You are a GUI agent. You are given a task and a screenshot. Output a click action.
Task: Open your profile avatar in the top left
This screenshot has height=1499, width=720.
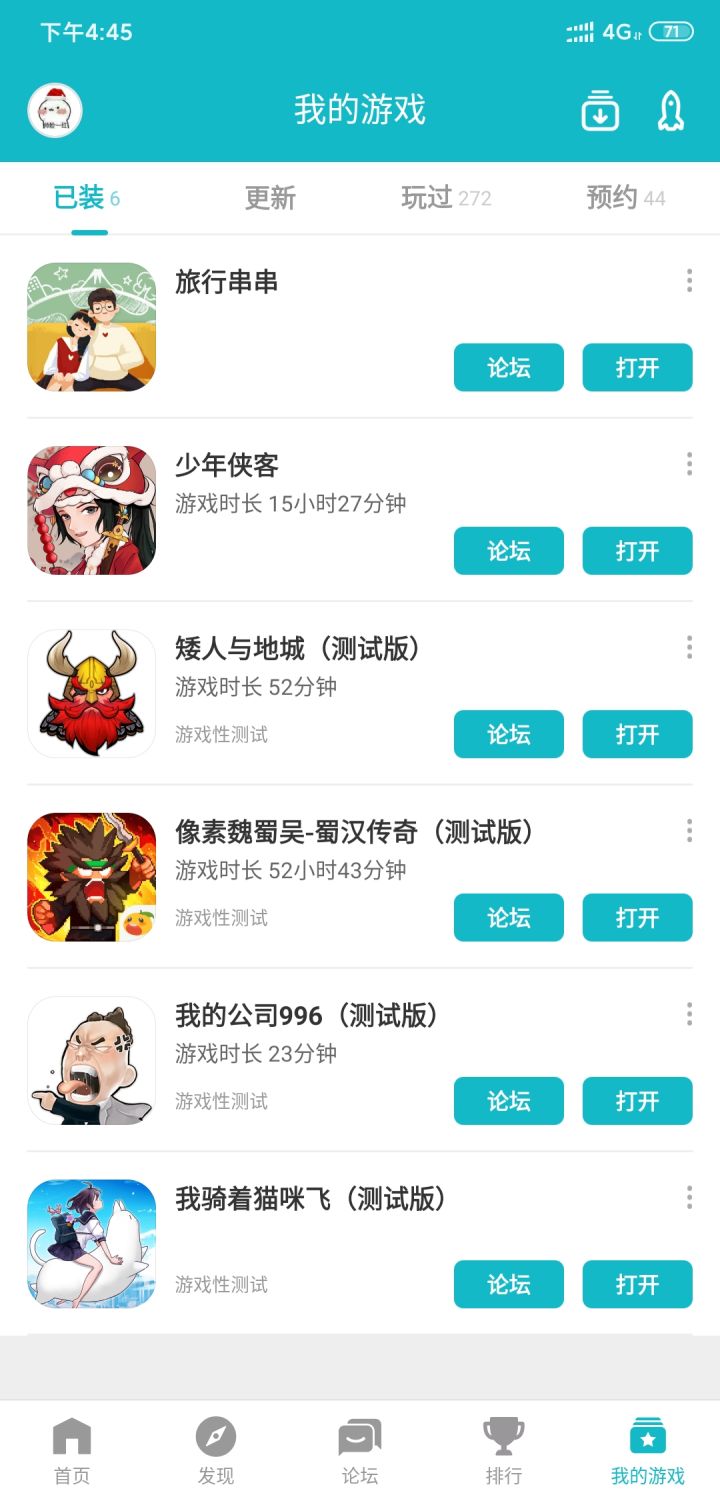pyautogui.click(x=54, y=108)
